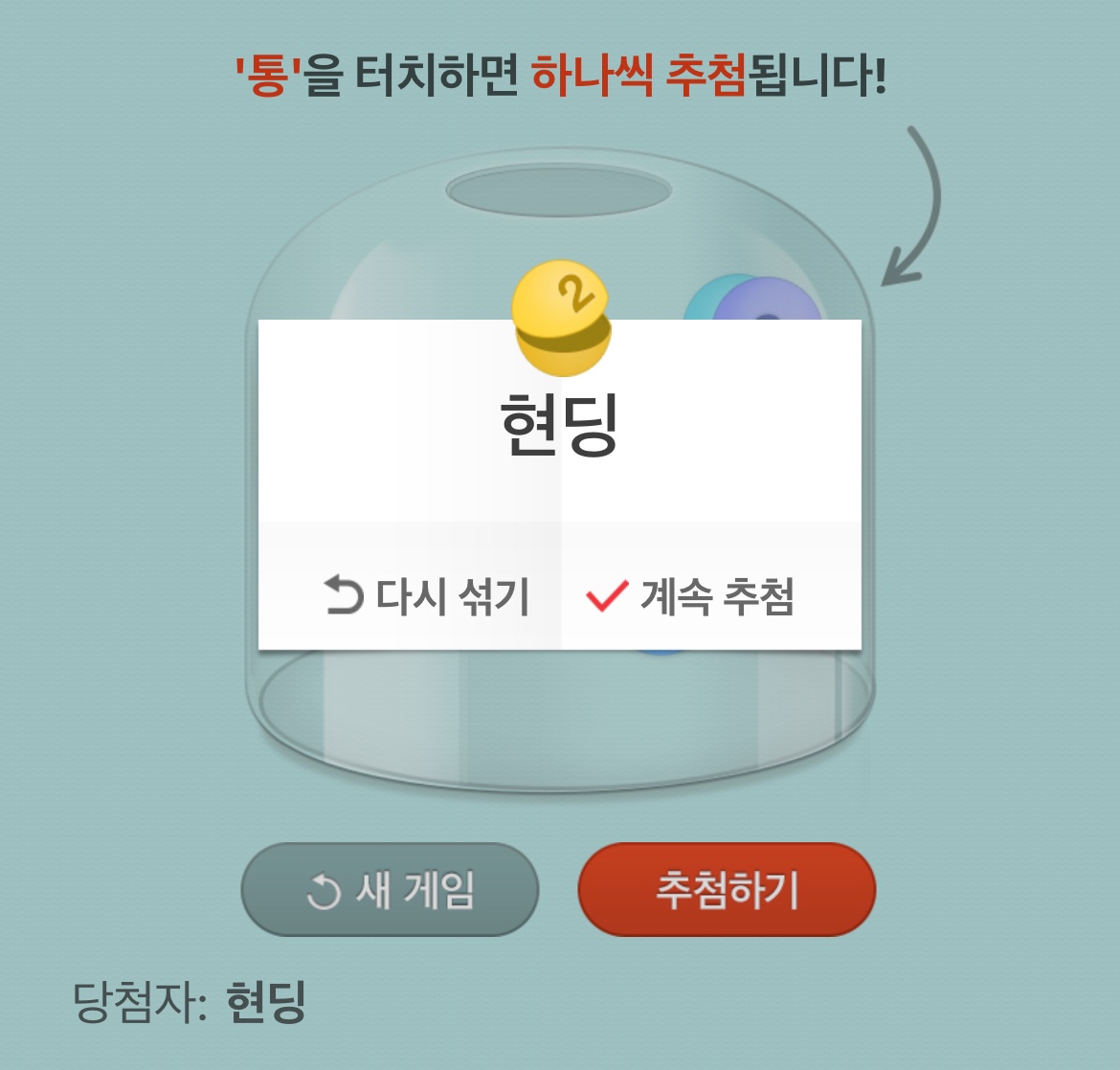This screenshot has width=1120, height=1070.
Task: Tap 다시 섞기 to reshuffle the balls
Action: click(426, 596)
